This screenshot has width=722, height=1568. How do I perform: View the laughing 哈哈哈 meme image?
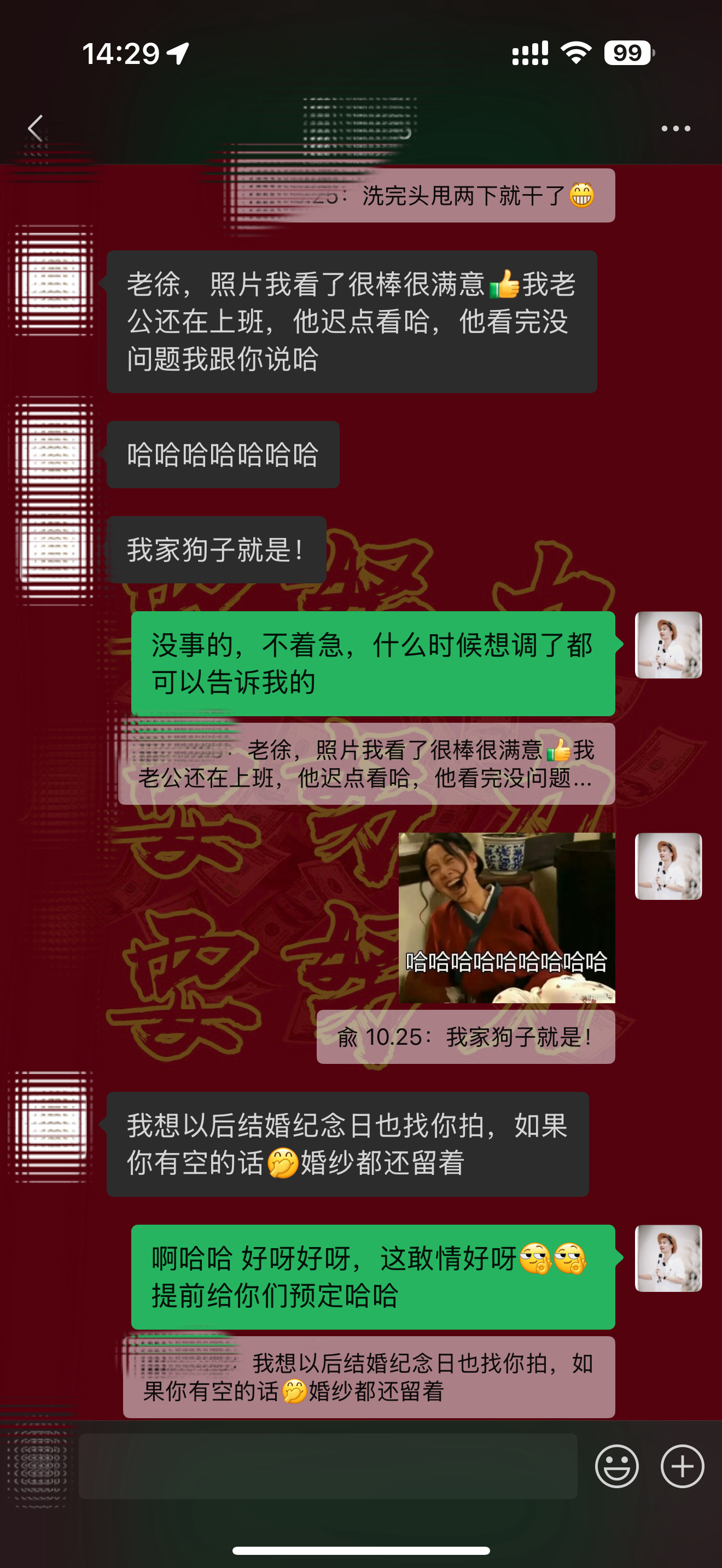pyautogui.click(x=506, y=917)
